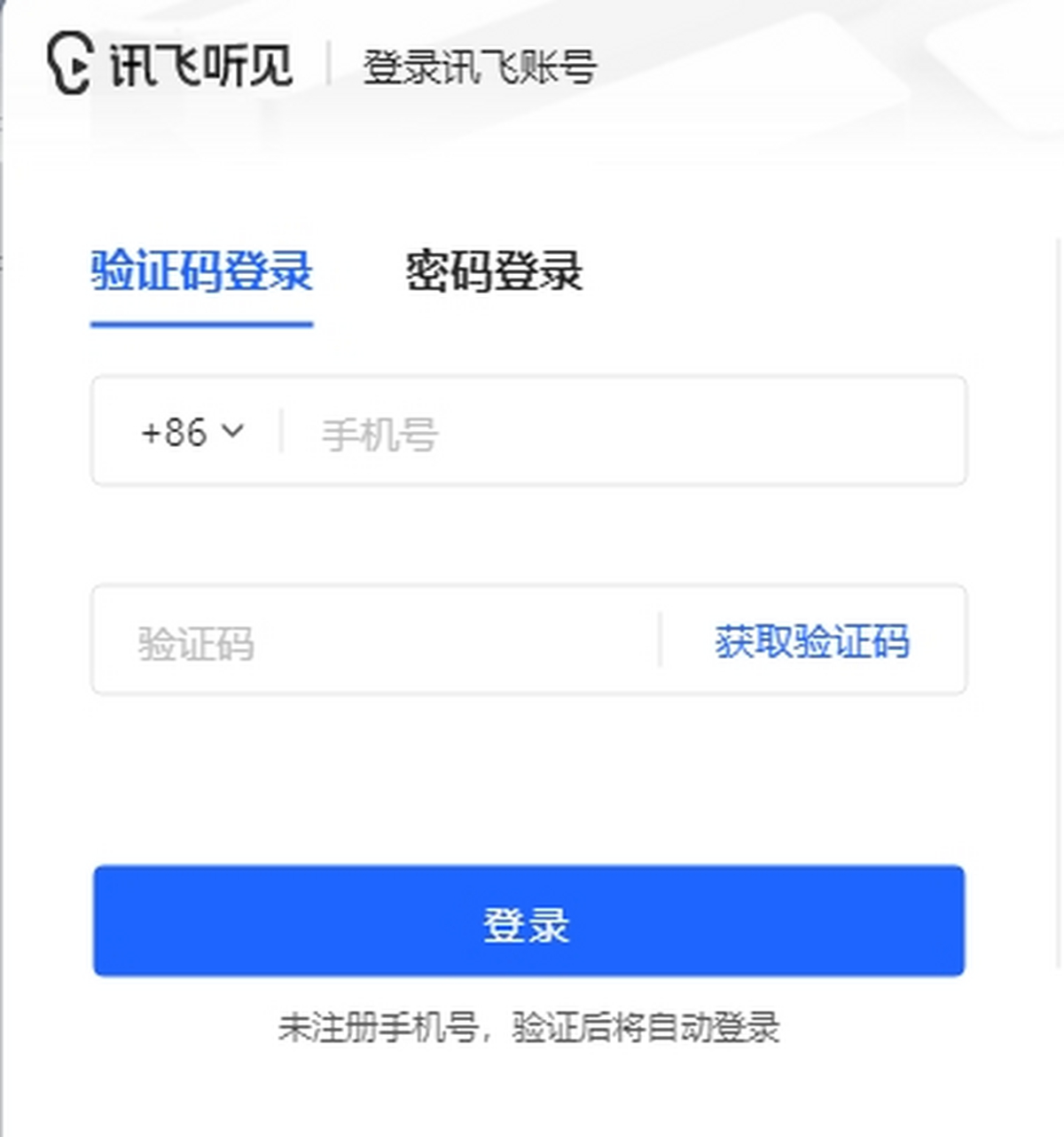Tap the blue 登录 button
1064x1137 pixels.
[528, 921]
